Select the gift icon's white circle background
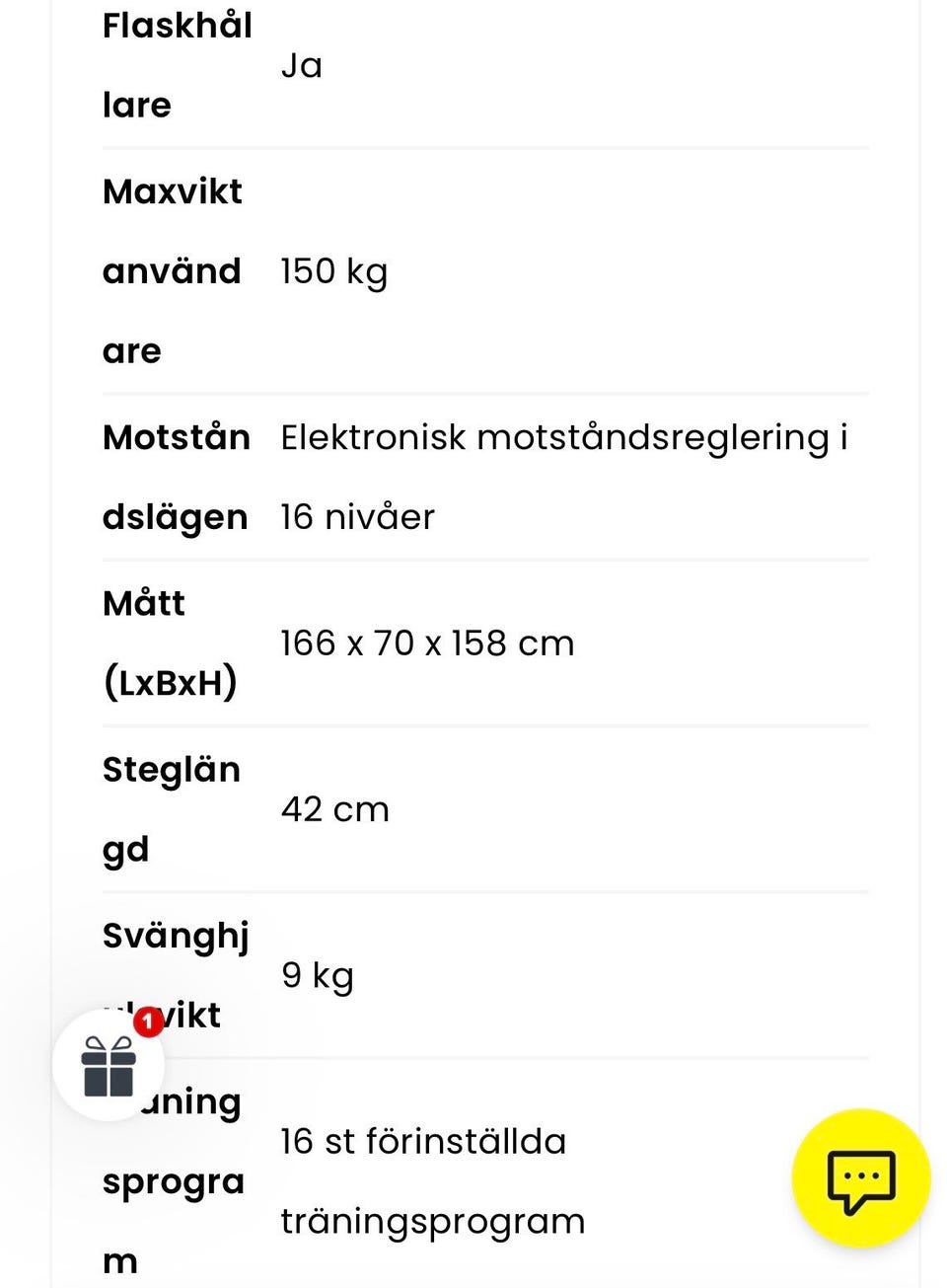 107,1066
